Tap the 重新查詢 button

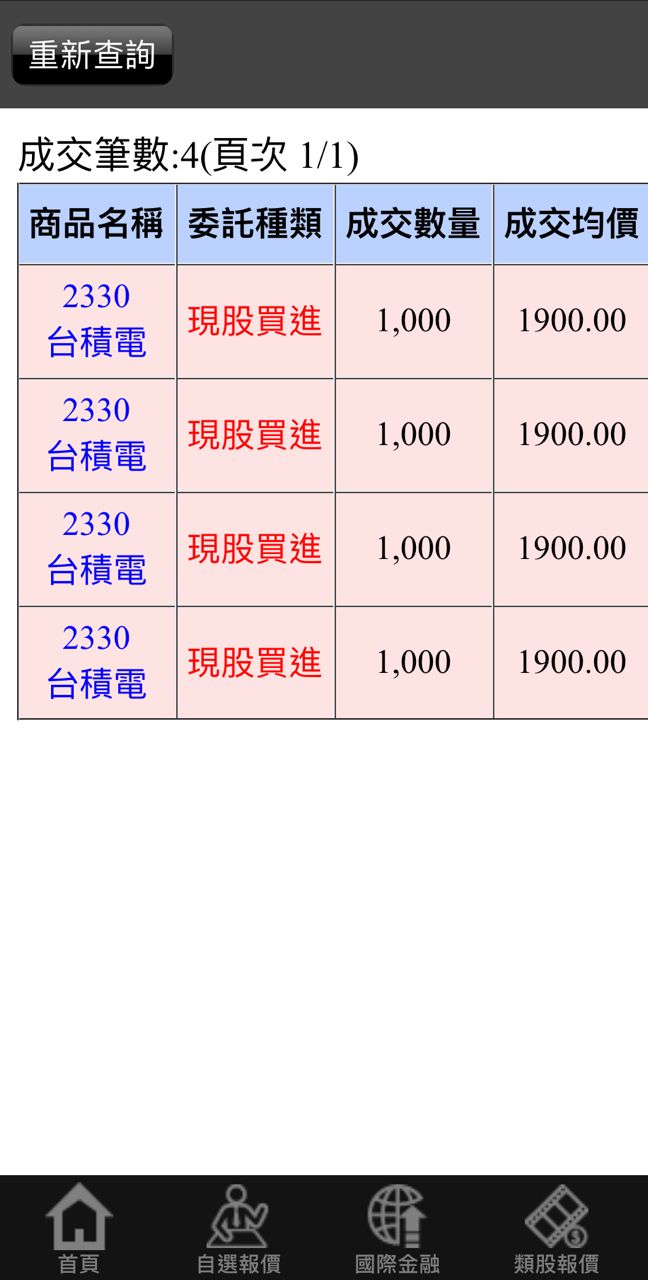click(x=92, y=55)
